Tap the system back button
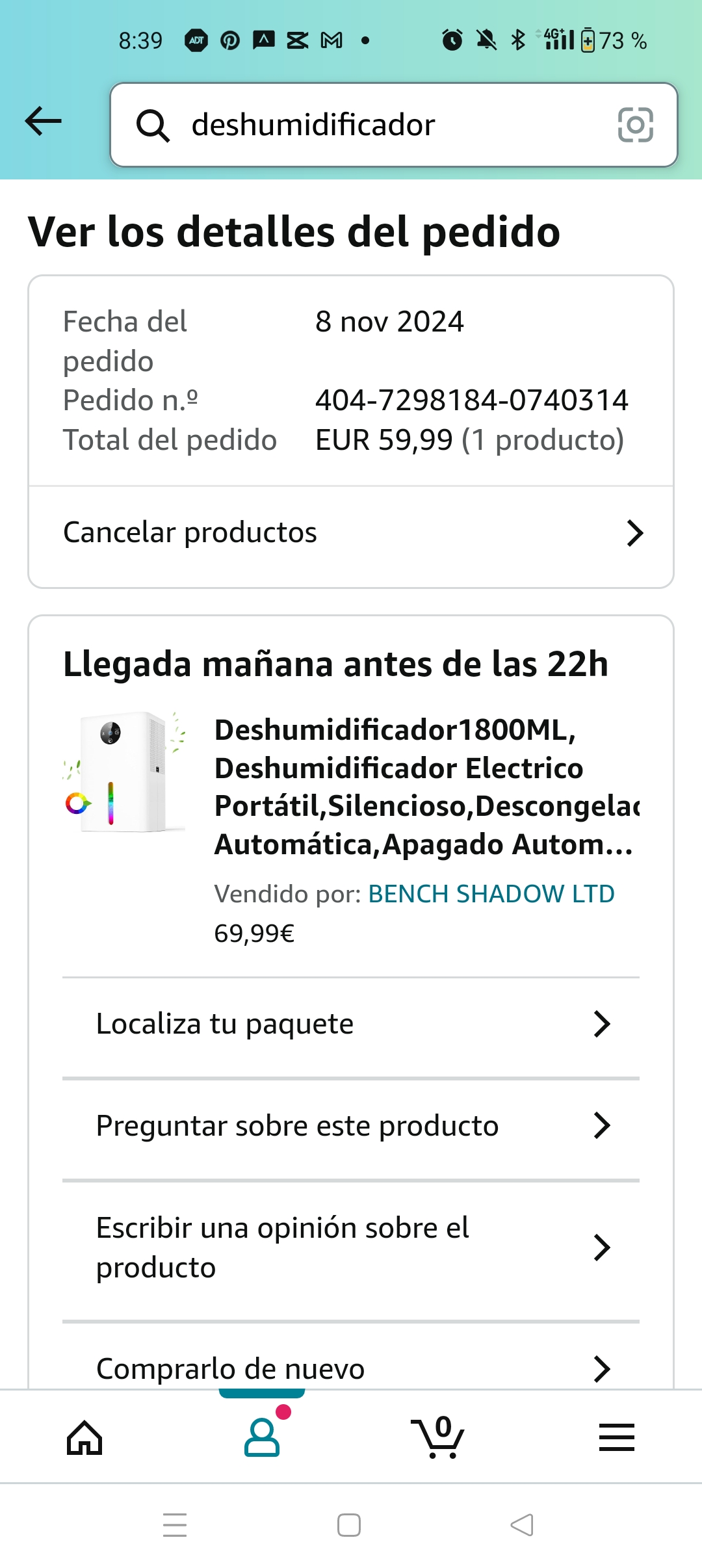The image size is (702, 1568). click(x=522, y=1525)
